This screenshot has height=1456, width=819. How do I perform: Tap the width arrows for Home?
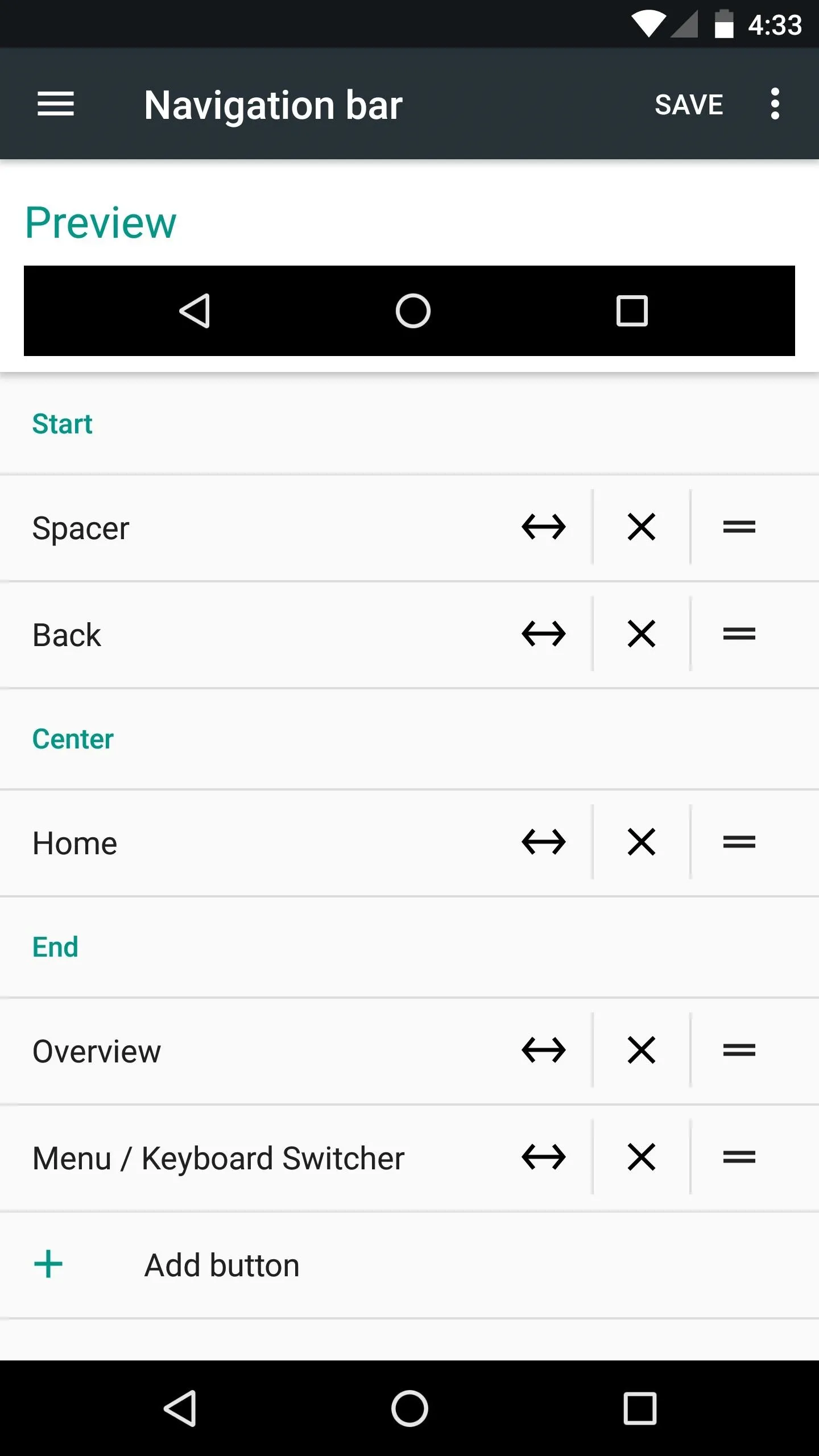point(544,842)
